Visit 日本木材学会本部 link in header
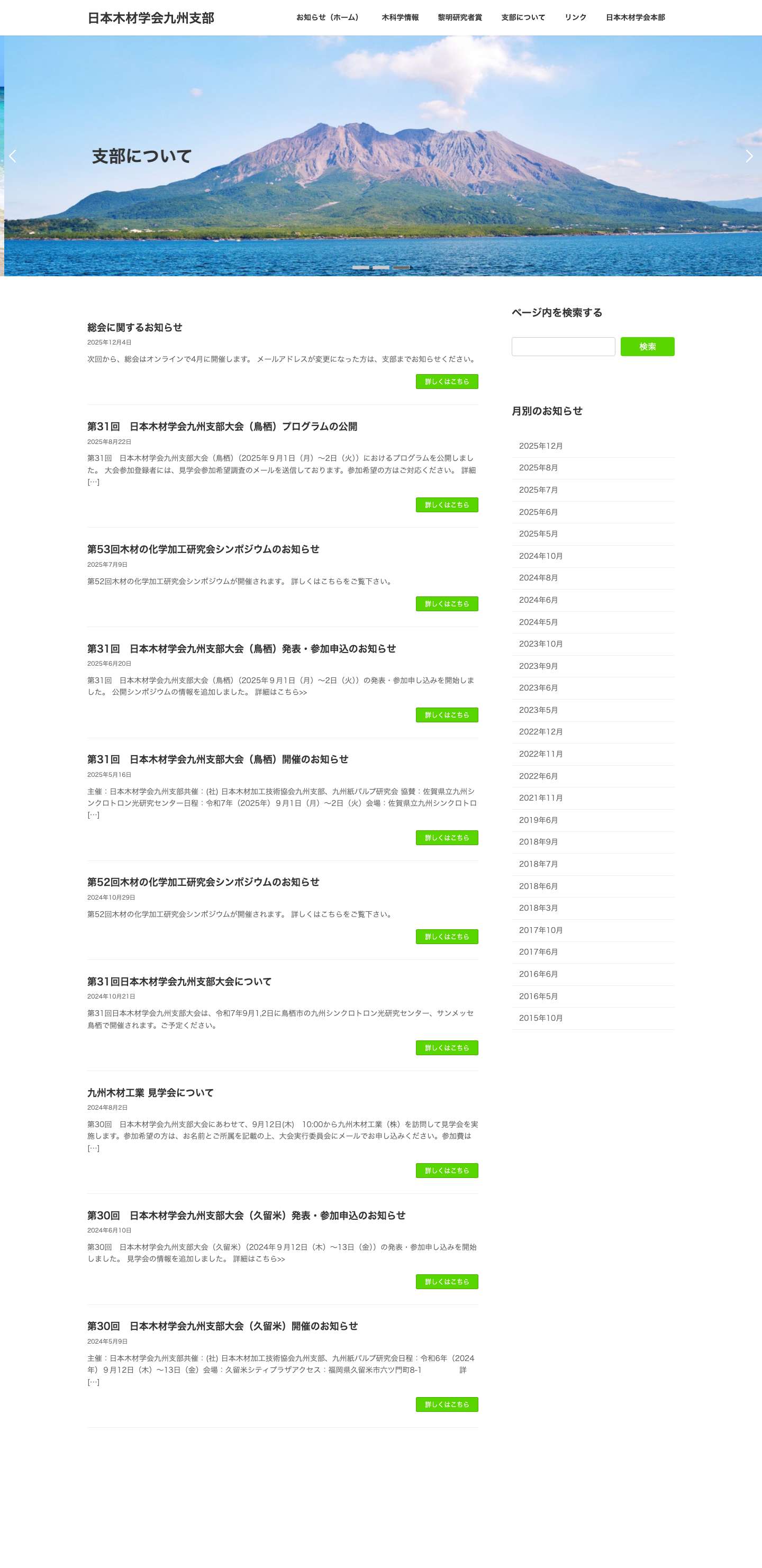Image resolution: width=762 pixels, height=1568 pixels. point(635,17)
